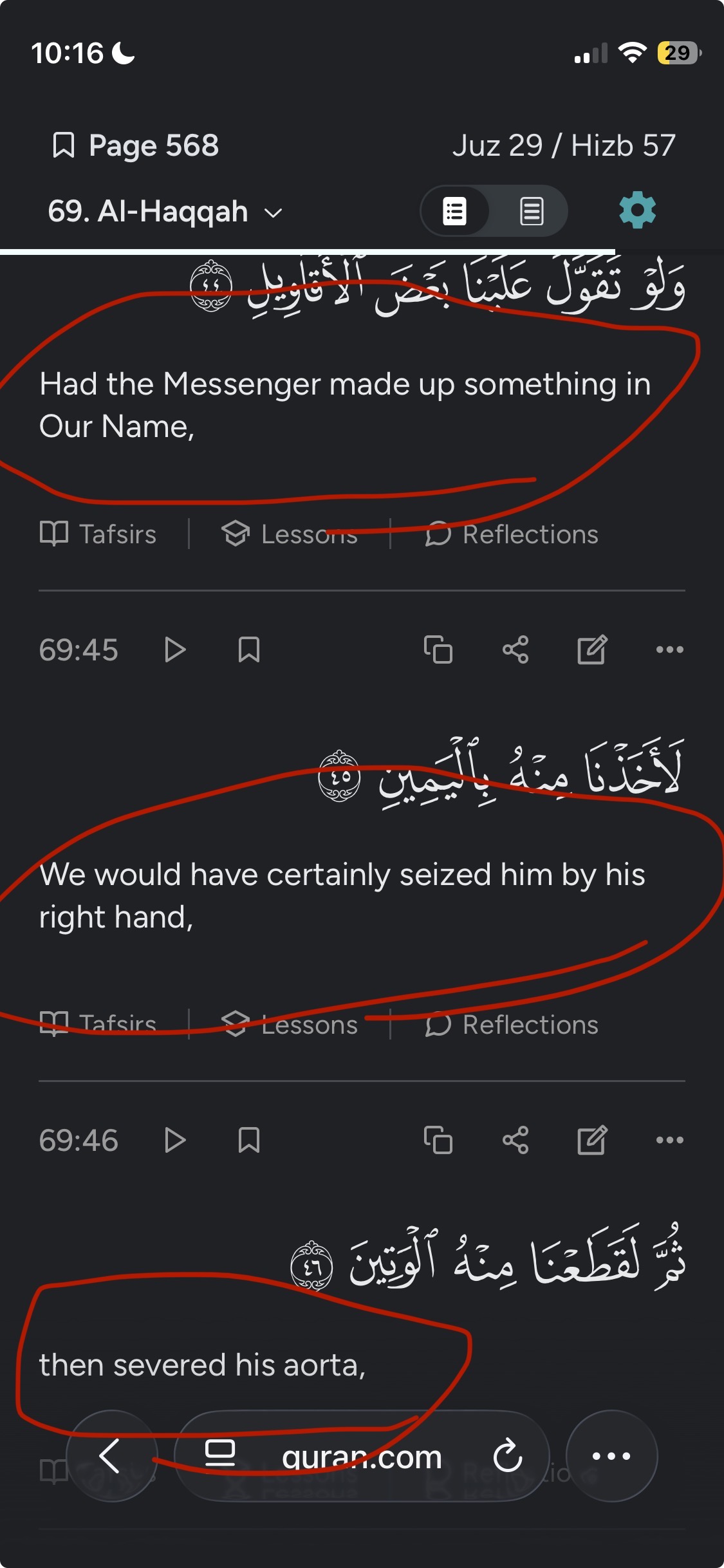Bookmark verse 69:46
Screen dimensions: 724x1568
[249, 1140]
